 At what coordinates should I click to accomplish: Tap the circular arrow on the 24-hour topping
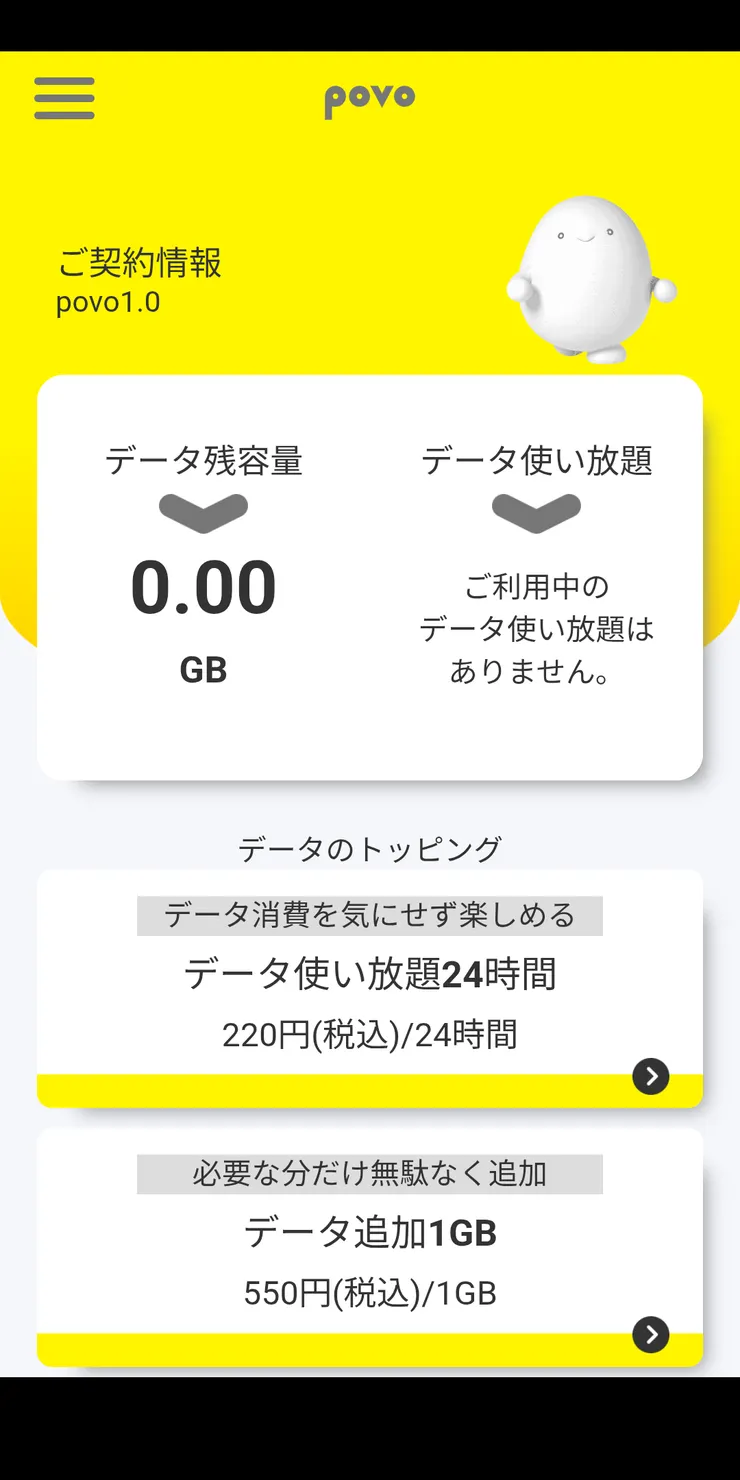(x=651, y=1077)
